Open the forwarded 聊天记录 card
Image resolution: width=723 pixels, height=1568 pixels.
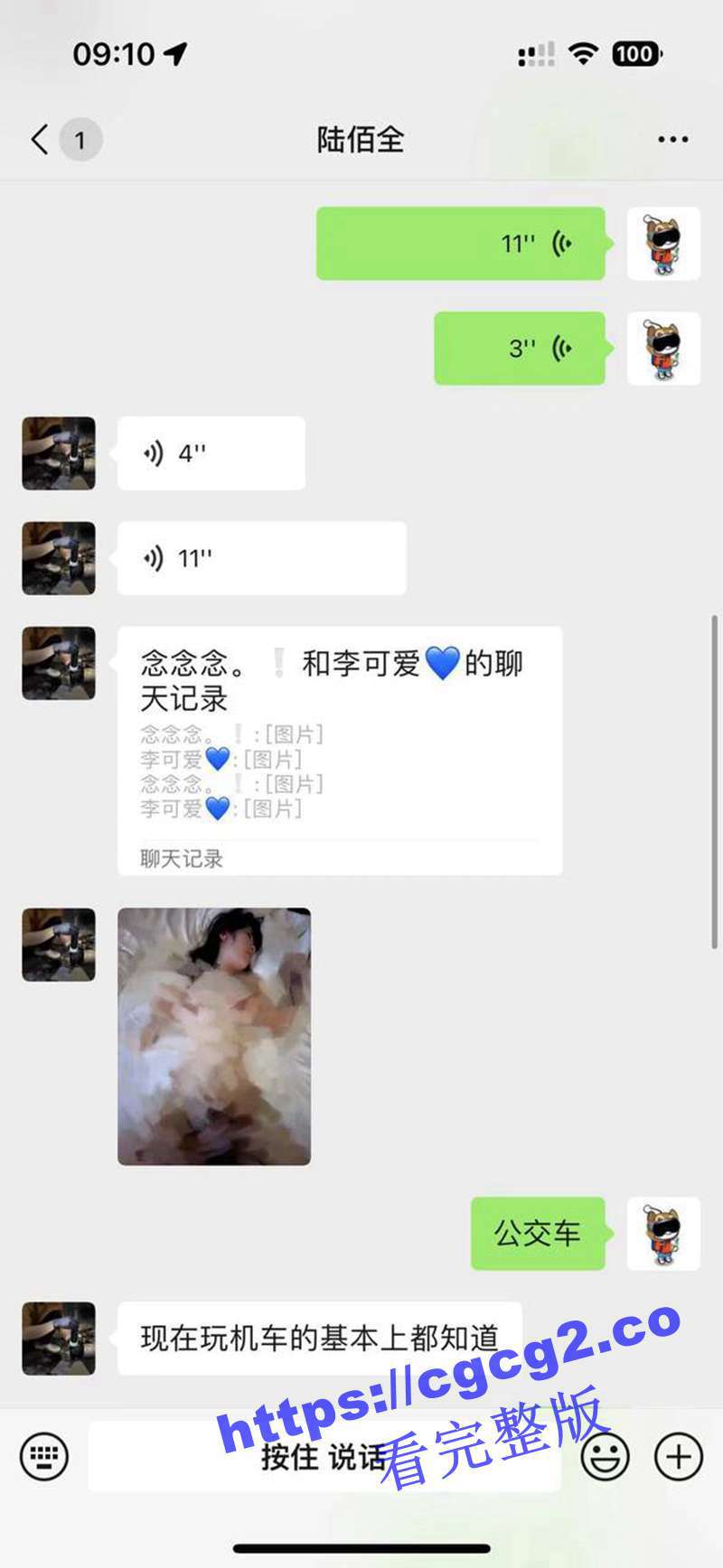(339, 751)
